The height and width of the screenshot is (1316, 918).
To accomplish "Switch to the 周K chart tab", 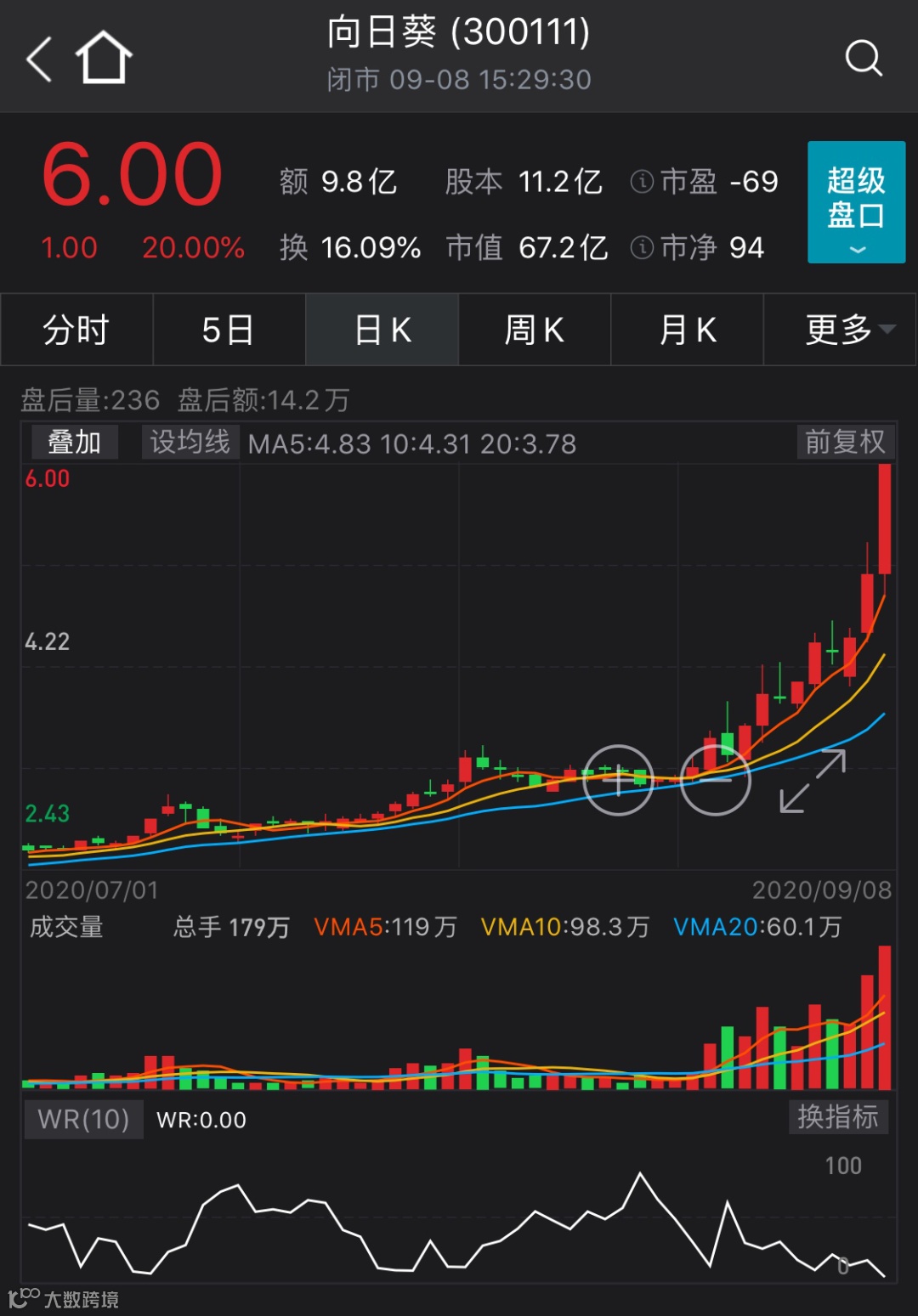I will coord(535,330).
